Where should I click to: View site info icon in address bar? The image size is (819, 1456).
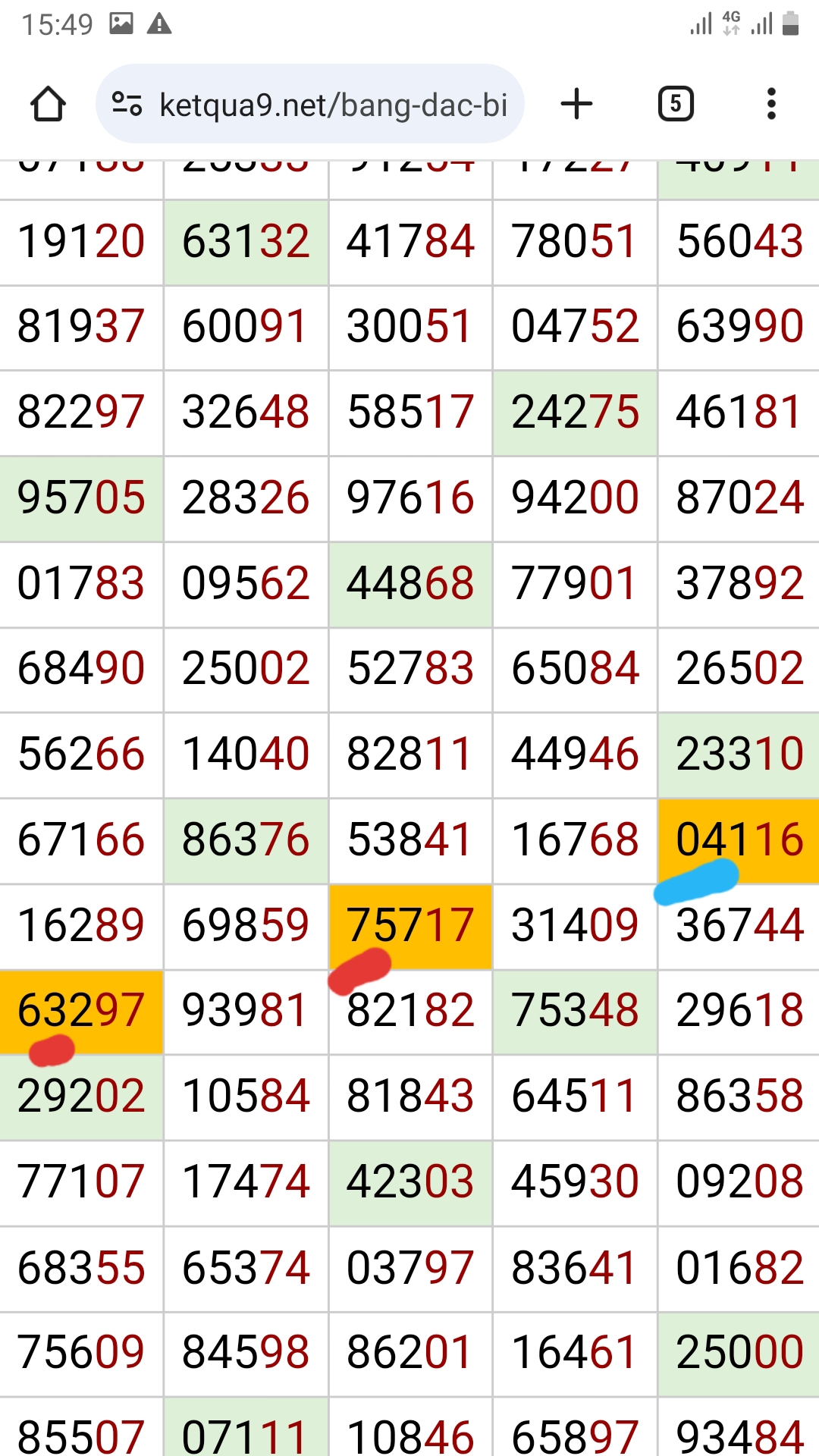pos(127,104)
